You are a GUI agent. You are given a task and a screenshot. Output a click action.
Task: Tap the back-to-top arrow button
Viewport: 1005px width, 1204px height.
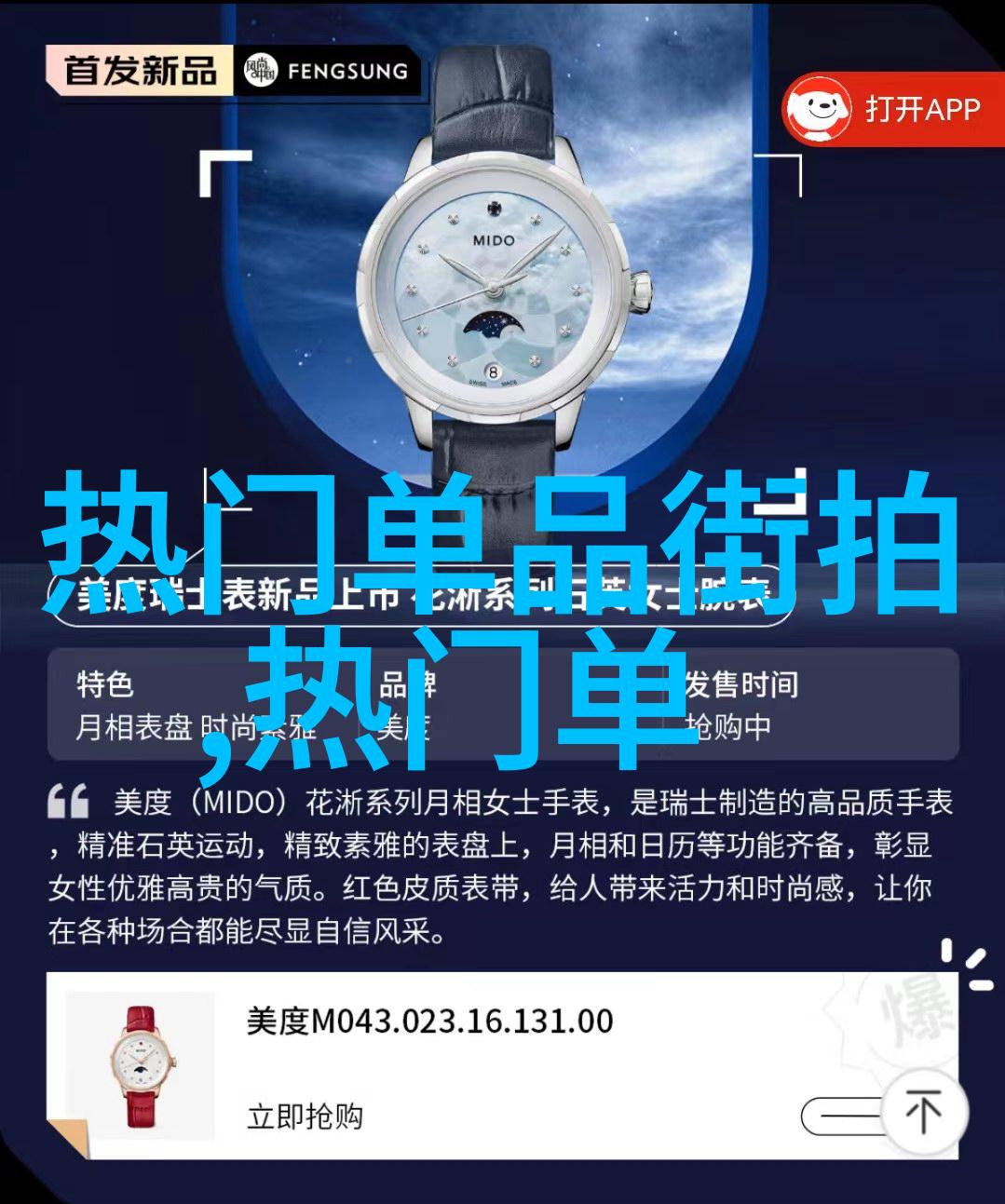(x=922, y=1114)
